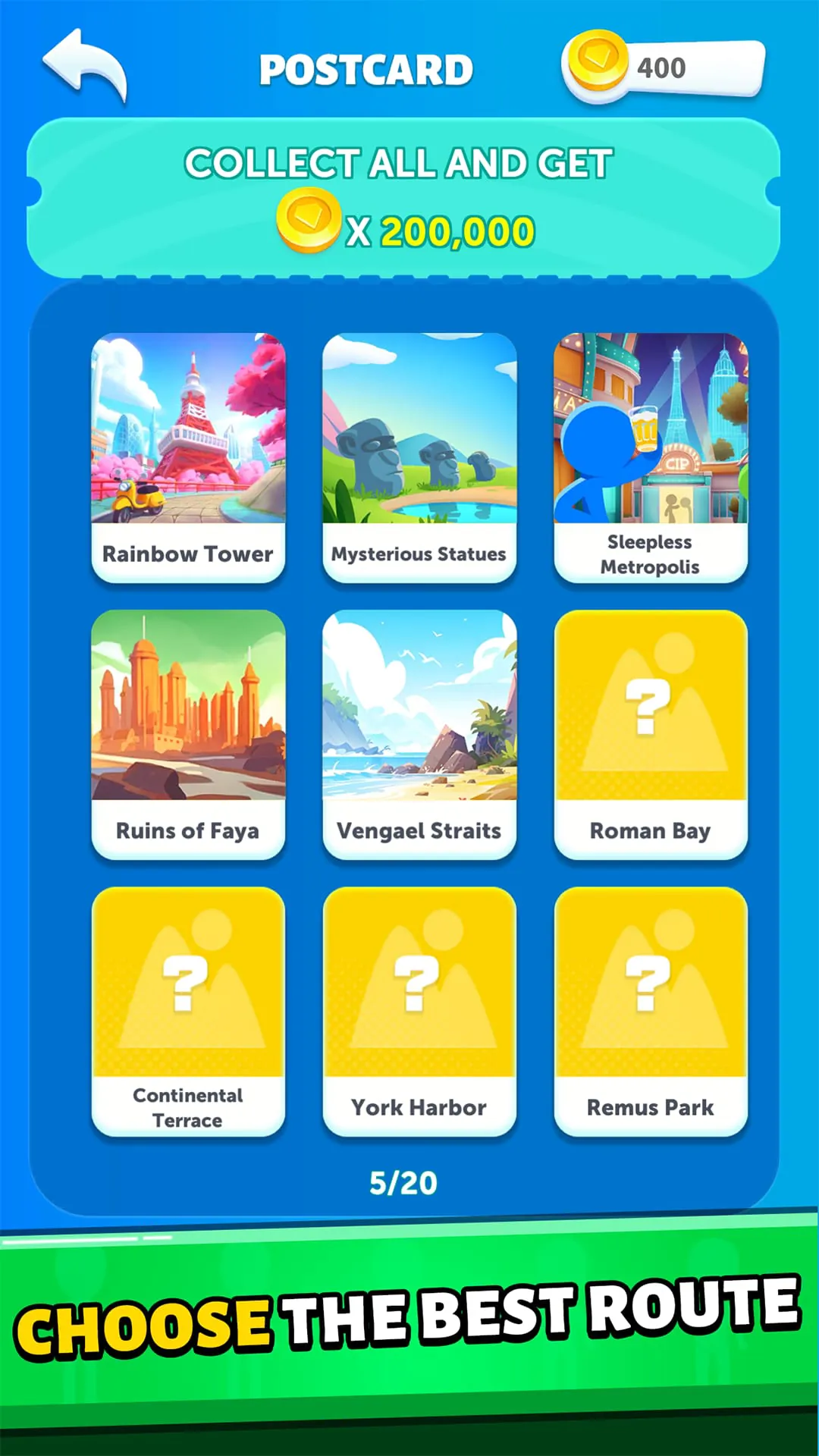Select the Ruins of Faya postcard
This screenshot has width=819, height=1456.
(x=188, y=733)
